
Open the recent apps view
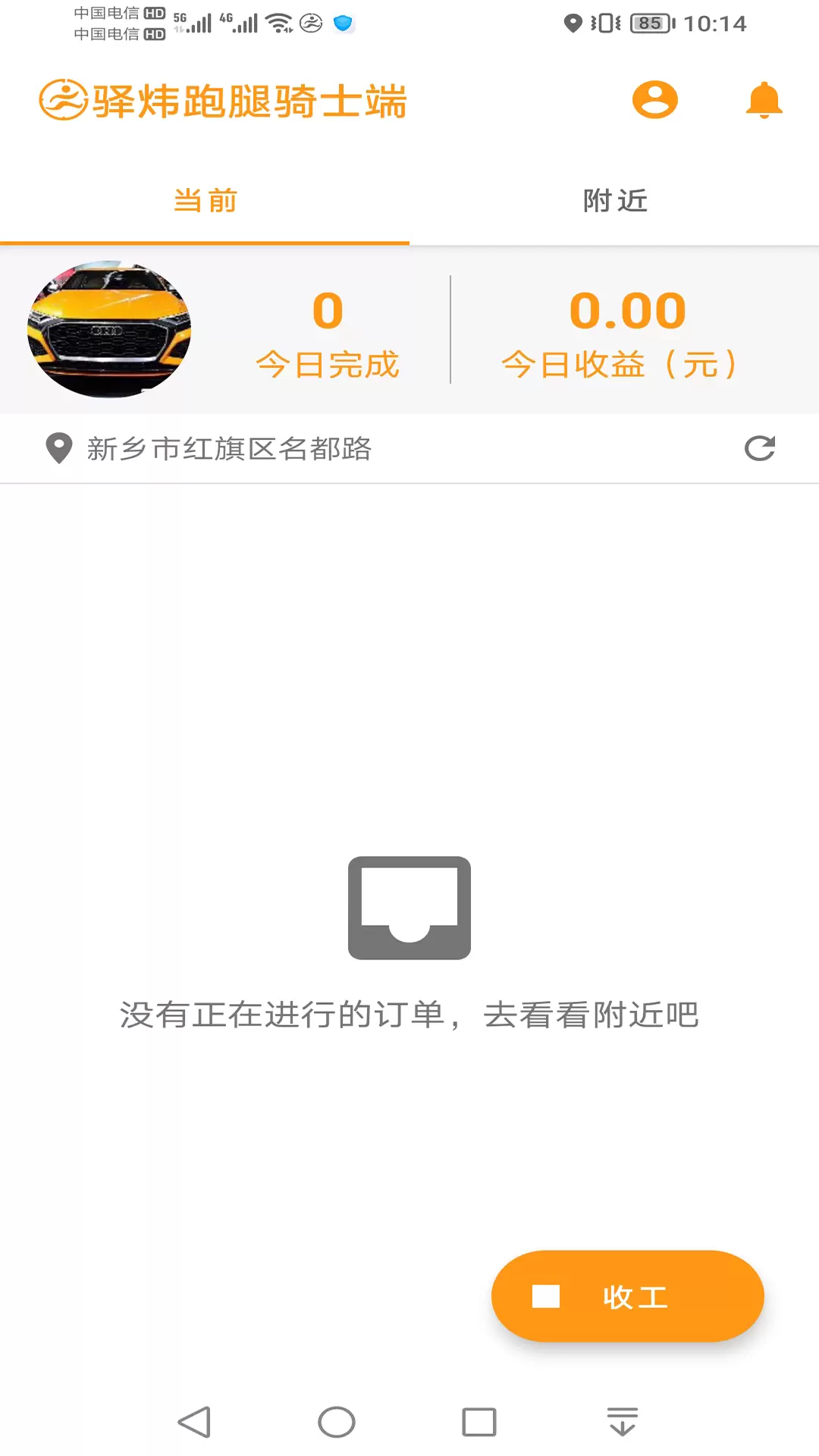click(479, 1422)
